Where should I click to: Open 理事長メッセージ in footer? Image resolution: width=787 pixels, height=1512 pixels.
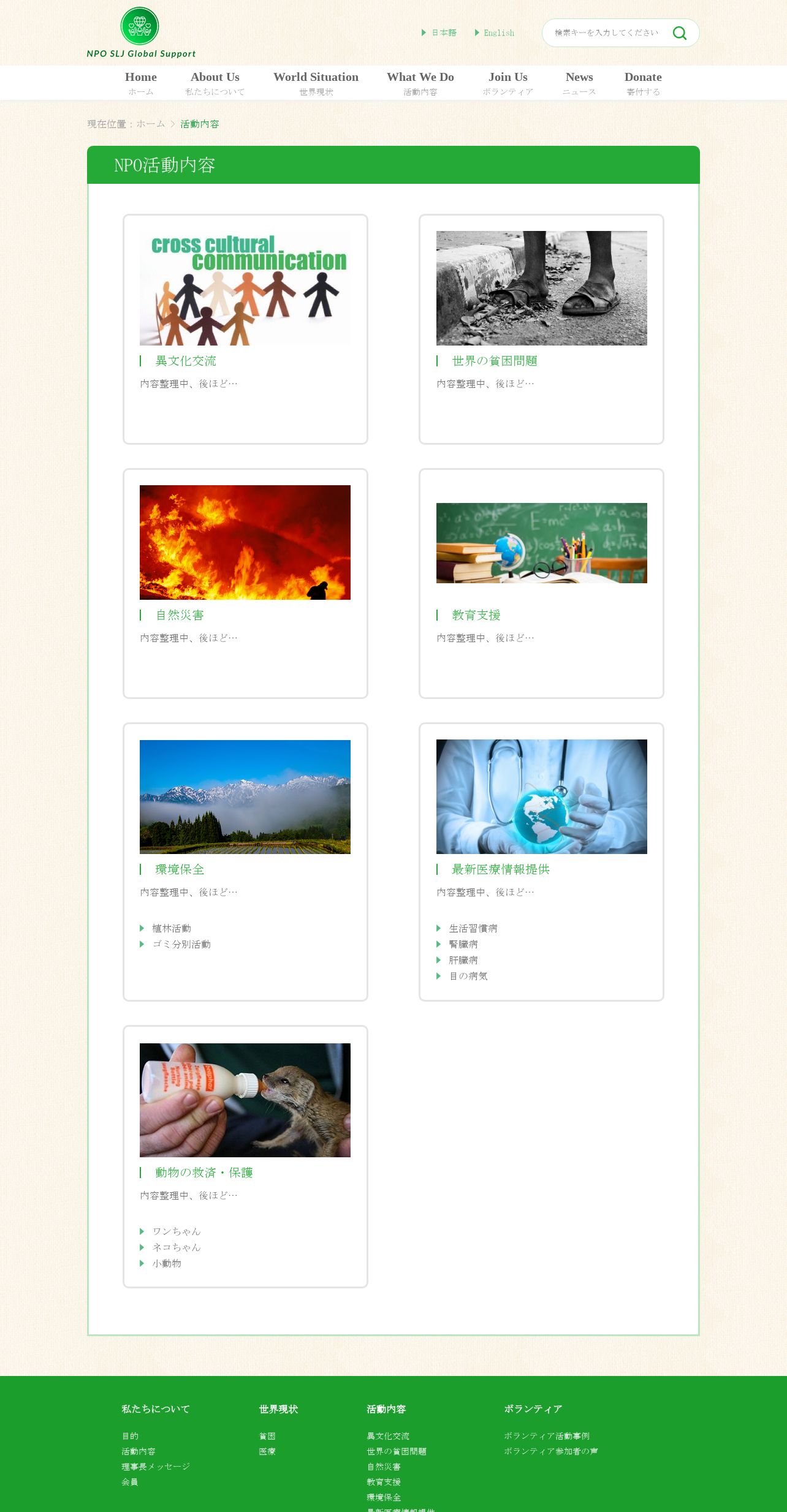[156, 1467]
